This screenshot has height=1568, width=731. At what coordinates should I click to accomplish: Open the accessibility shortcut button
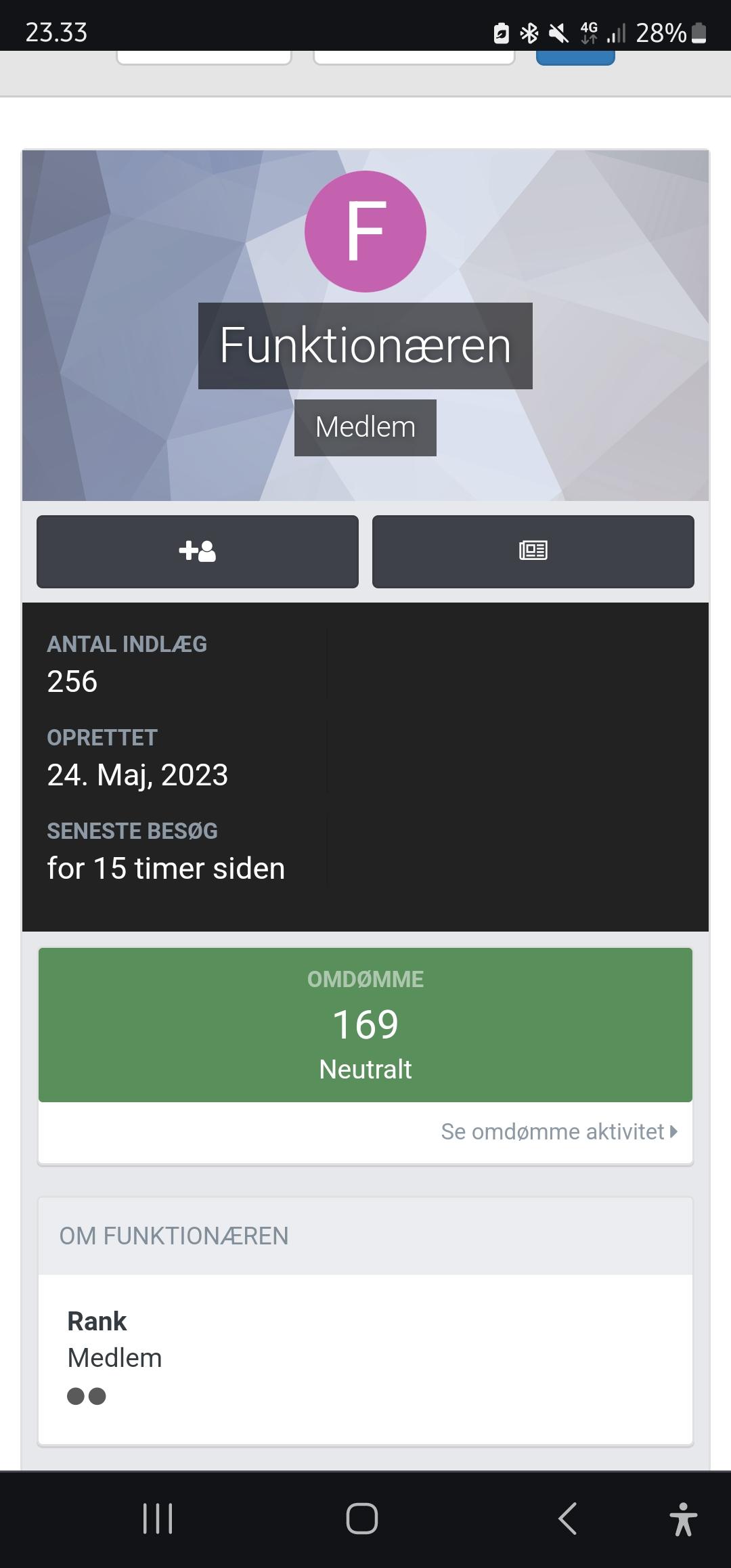coord(683,1519)
